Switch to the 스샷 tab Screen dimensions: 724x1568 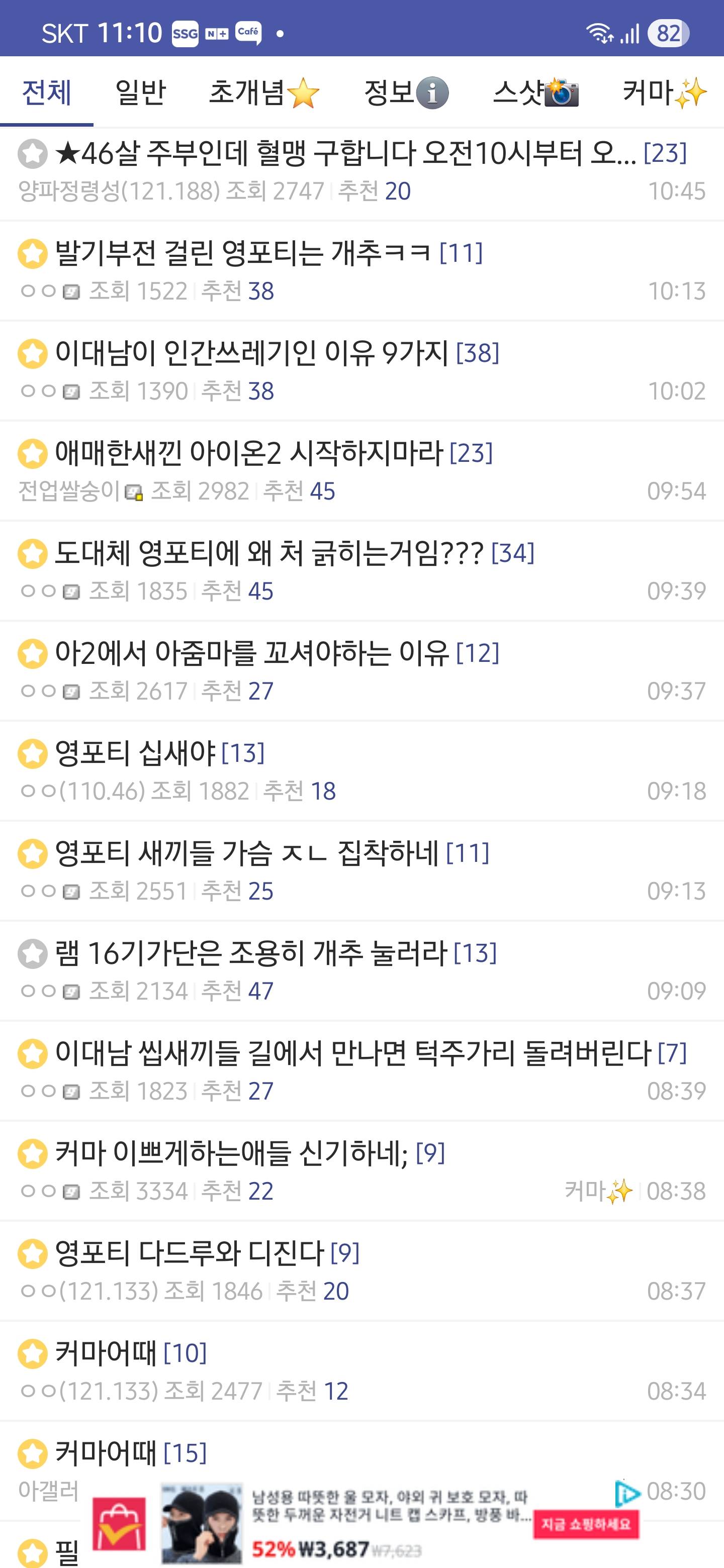point(534,92)
